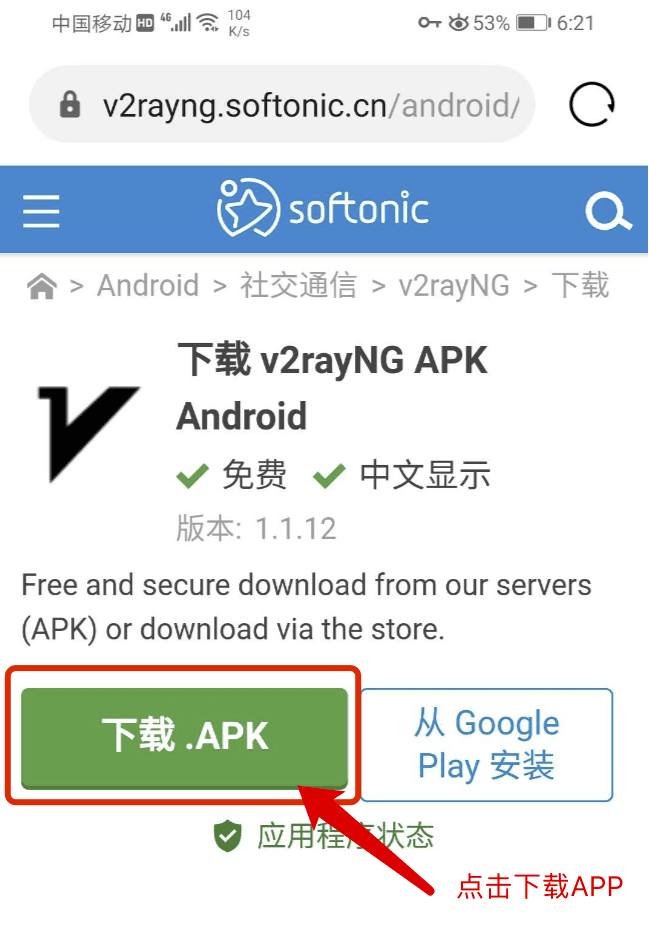The image size is (649, 941).
Task: Reload the page in browser
Action: tap(591, 105)
